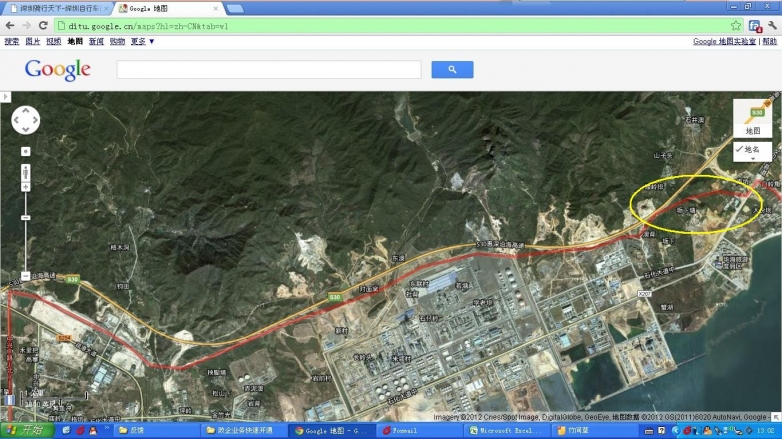
Task: Switch to the 地图 map view tile
Action: coord(752,118)
